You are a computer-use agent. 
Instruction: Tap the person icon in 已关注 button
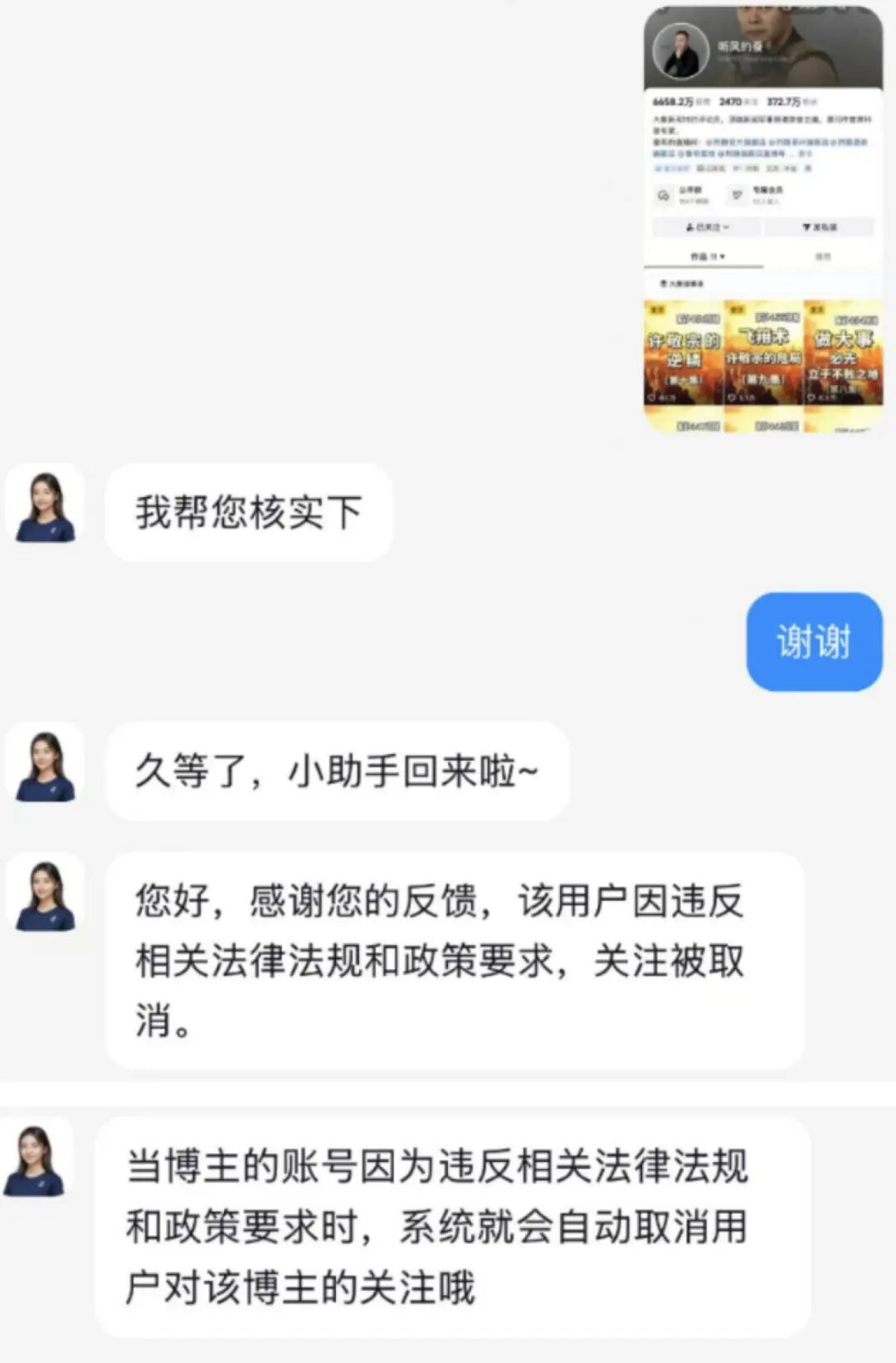point(689,227)
